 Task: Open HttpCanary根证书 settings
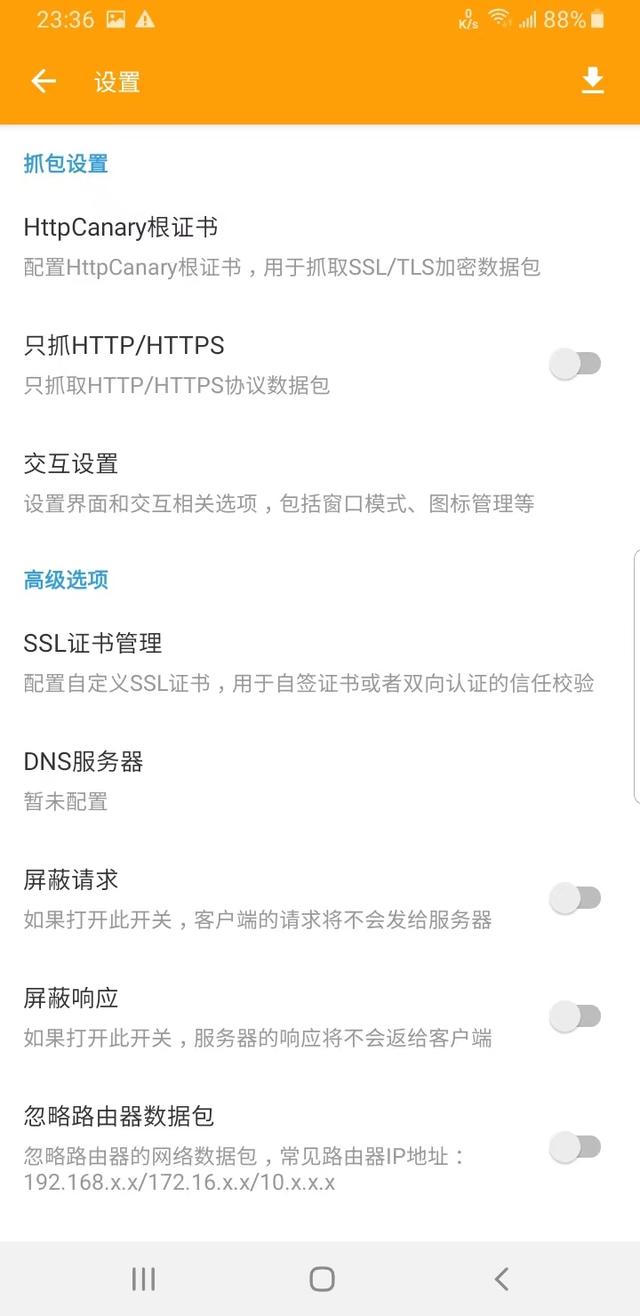(280, 246)
